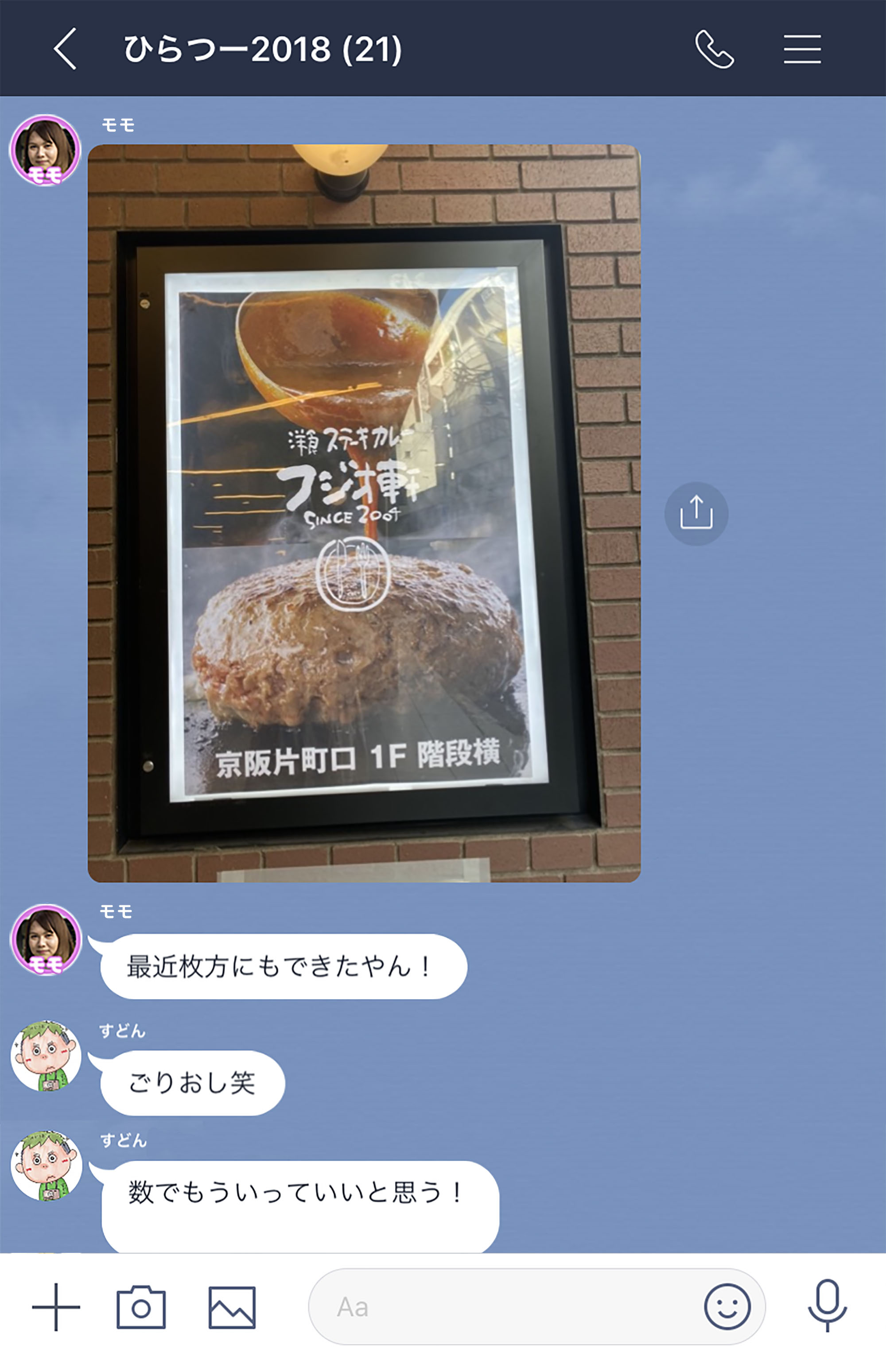886x1372 pixels.
Task: Open the restaurant poster photo from モモ
Action: (364, 513)
